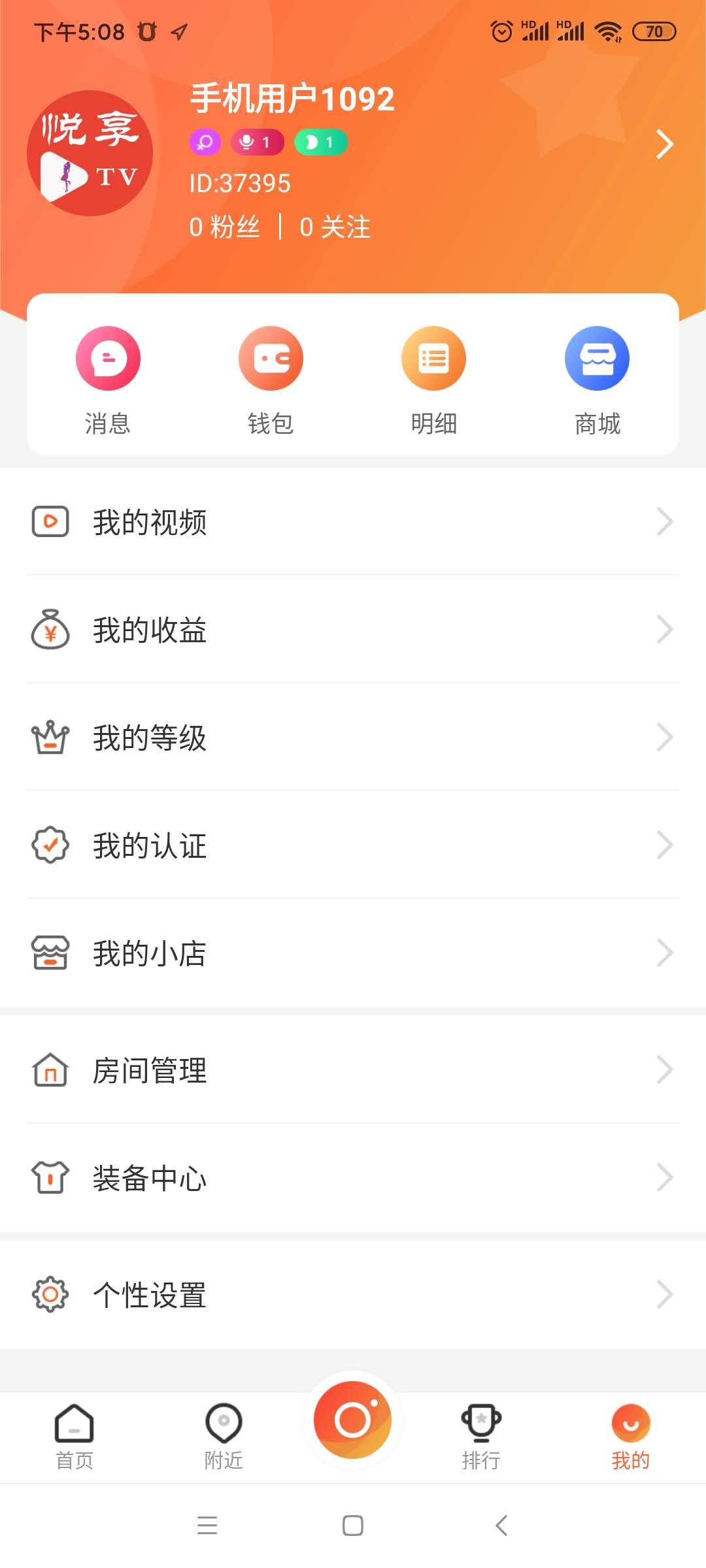
Task: Tap the 悦享TV profile avatar
Action: pyautogui.click(x=90, y=153)
